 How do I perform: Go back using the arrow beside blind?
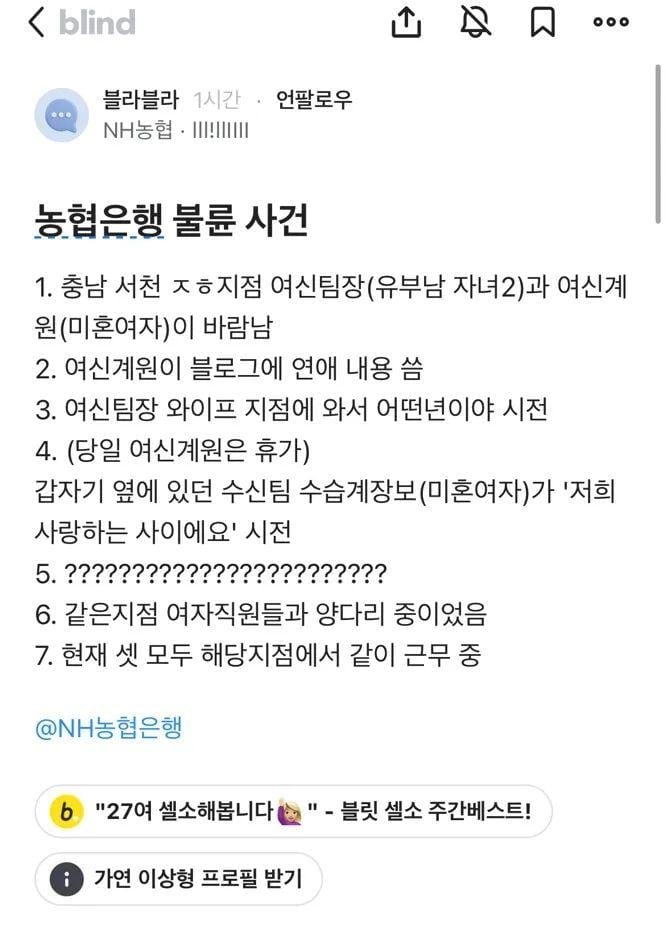pyautogui.click(x=37, y=23)
